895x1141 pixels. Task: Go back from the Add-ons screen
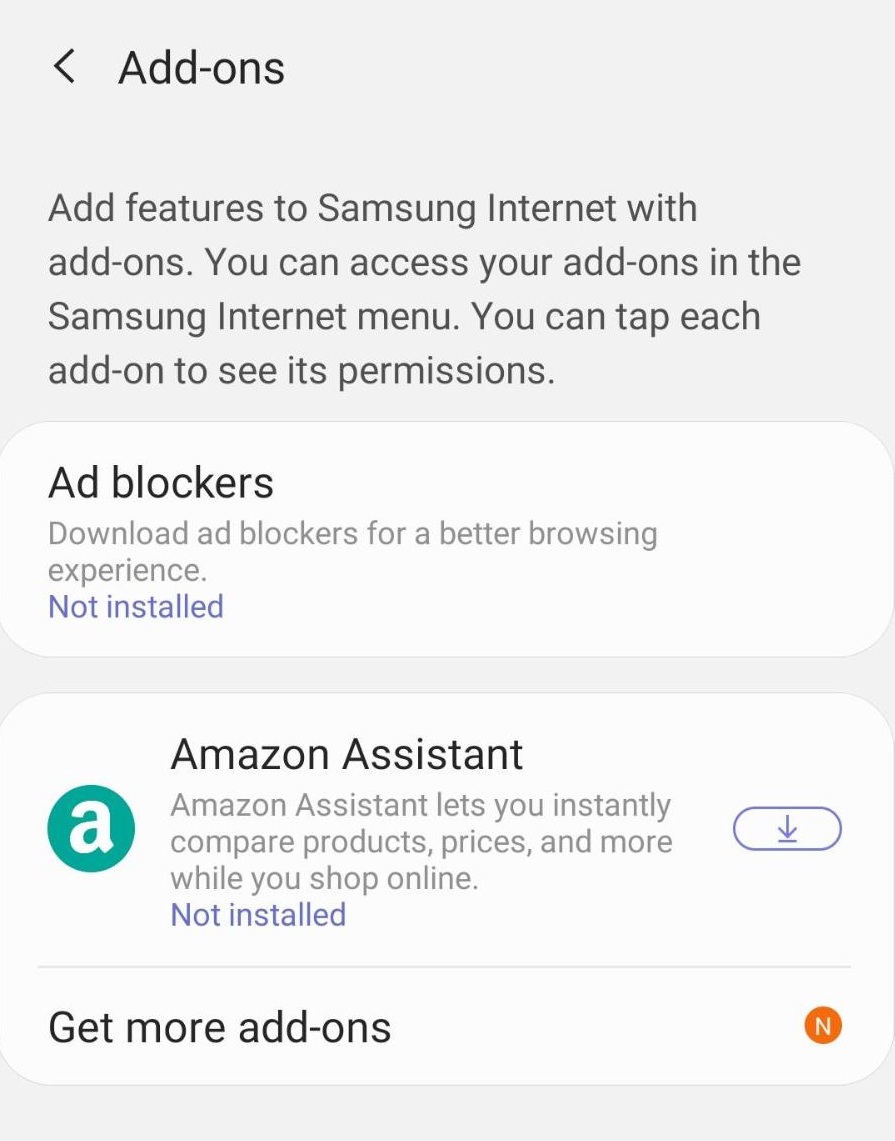64,68
